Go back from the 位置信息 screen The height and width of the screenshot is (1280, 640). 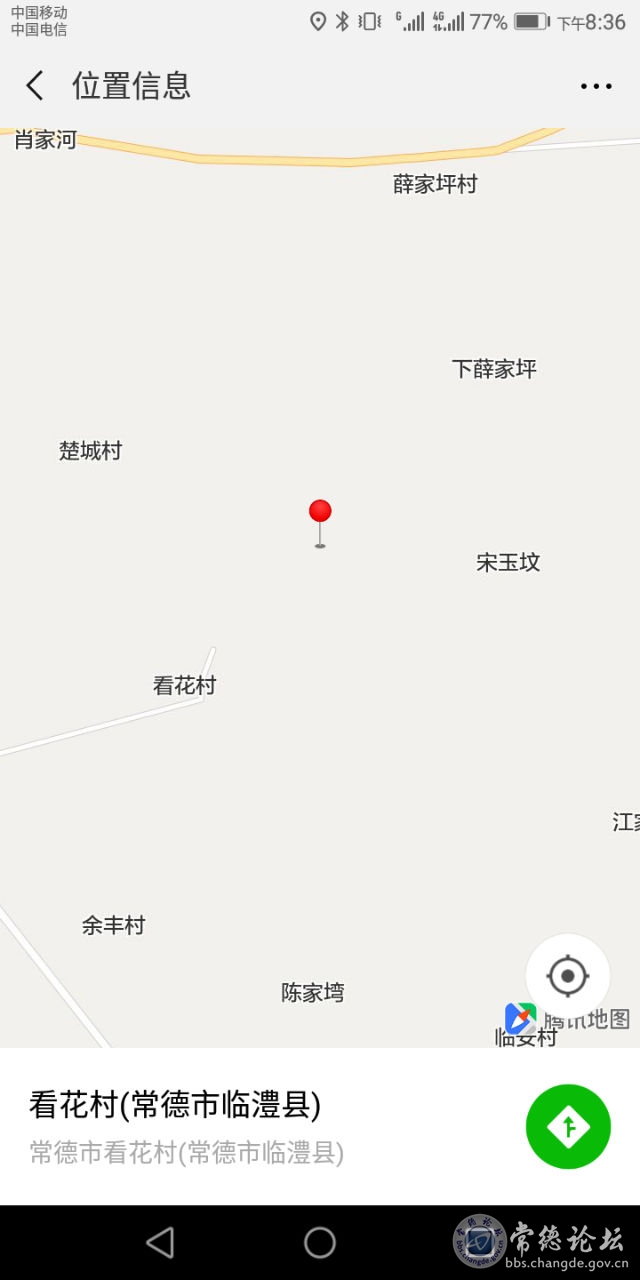pos(35,86)
